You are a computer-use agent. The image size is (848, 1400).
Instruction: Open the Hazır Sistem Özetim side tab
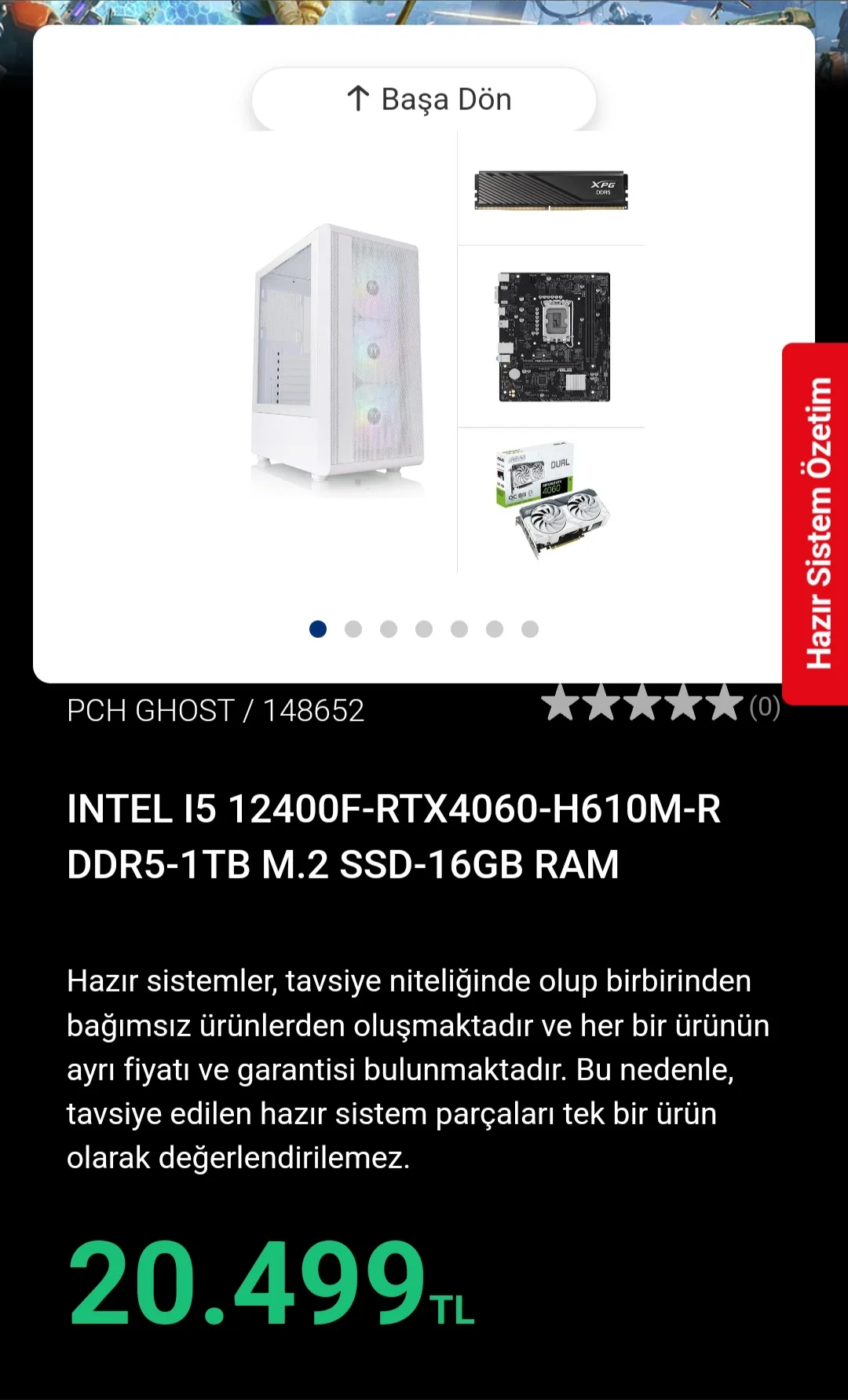817,523
